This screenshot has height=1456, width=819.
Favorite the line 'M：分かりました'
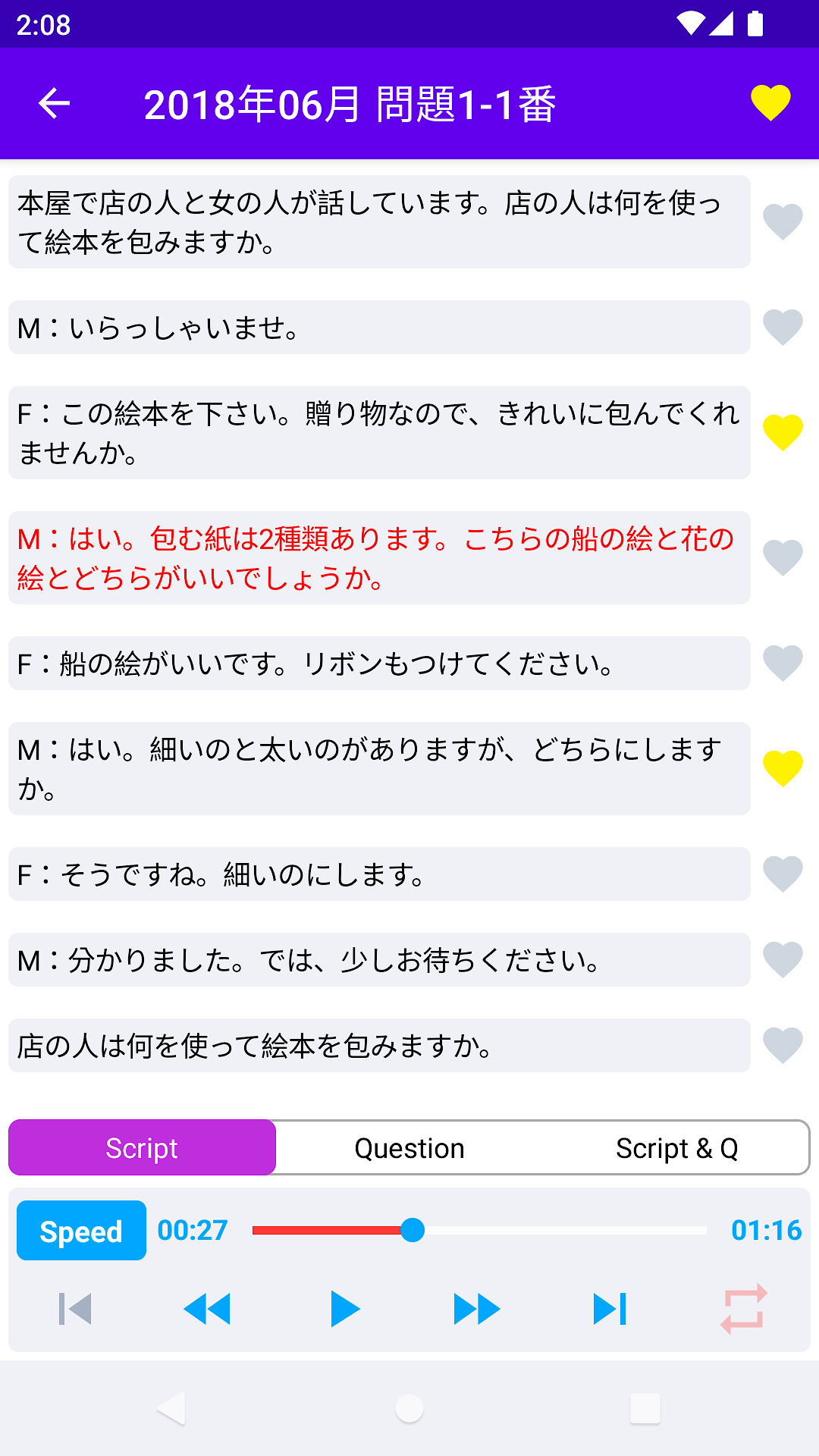(x=783, y=959)
